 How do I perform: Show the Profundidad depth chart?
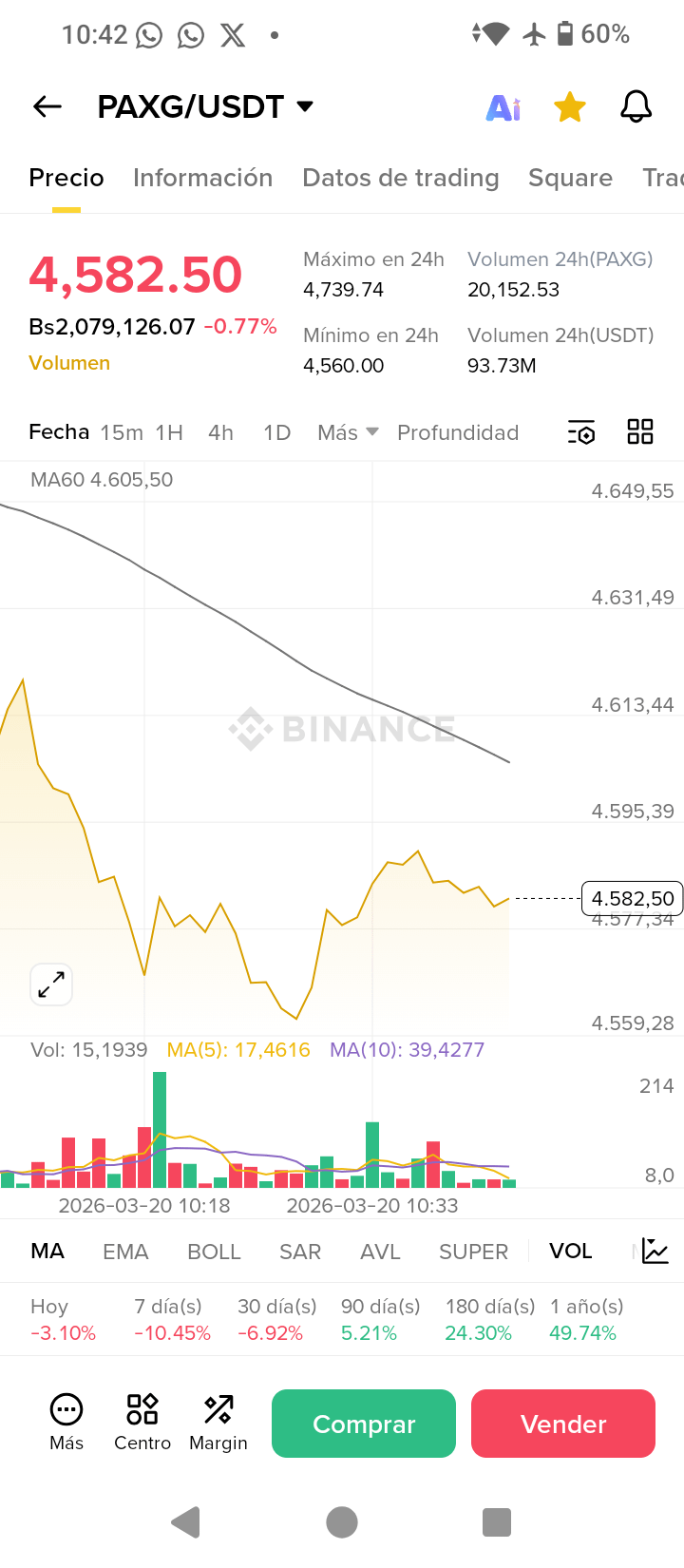click(x=458, y=433)
